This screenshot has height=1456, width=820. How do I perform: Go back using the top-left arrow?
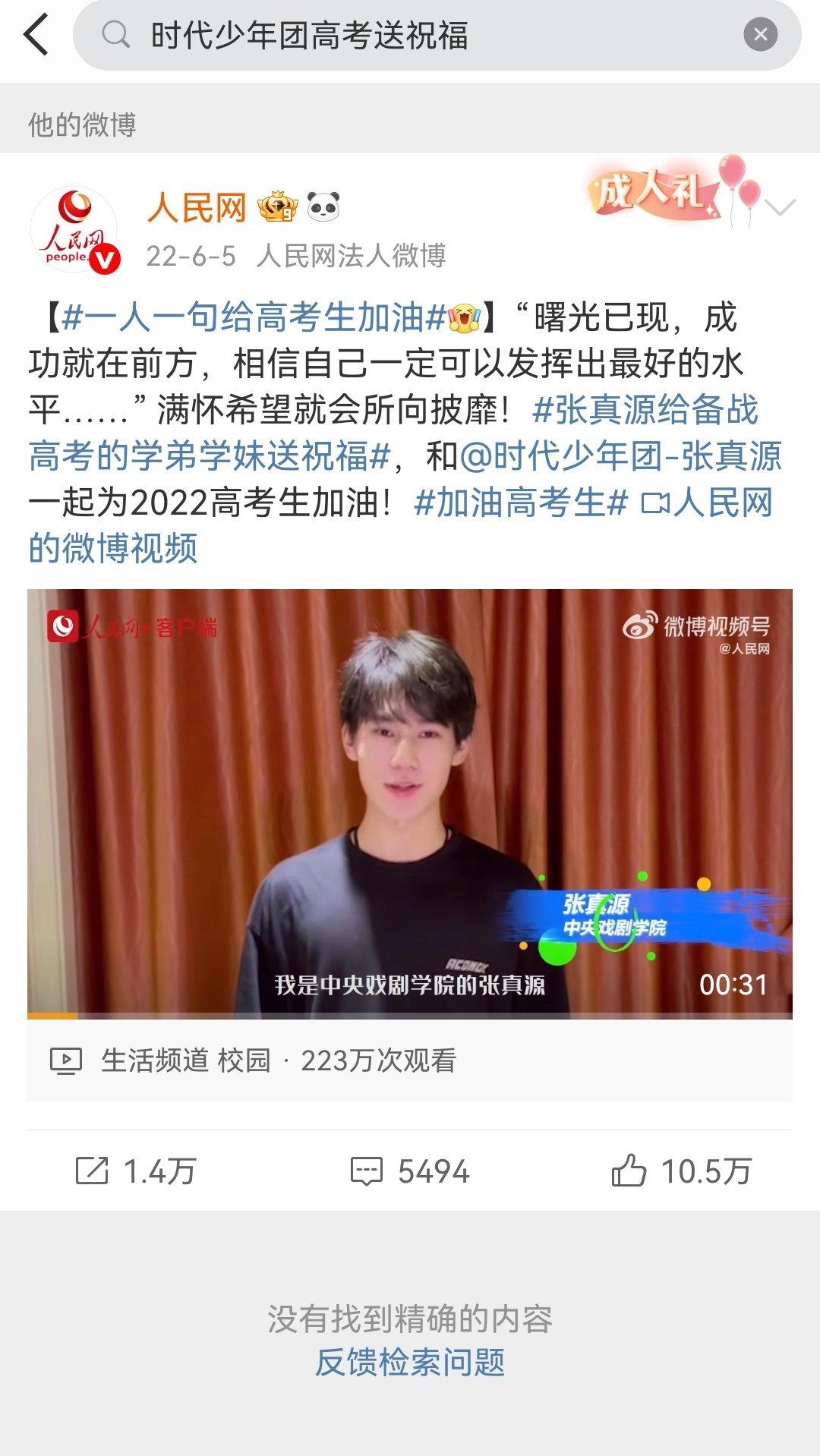[x=36, y=35]
